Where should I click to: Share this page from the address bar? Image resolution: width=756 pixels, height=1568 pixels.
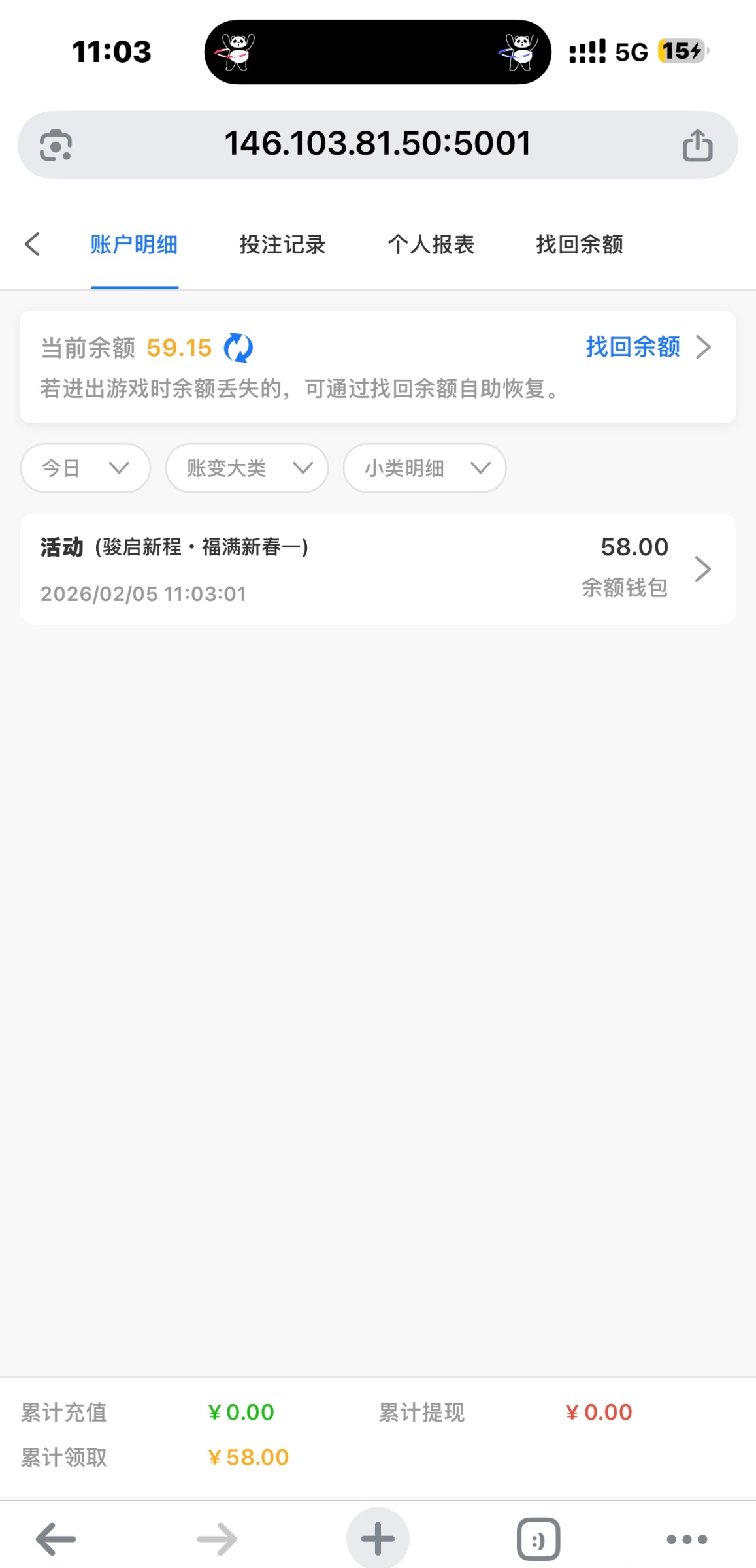697,144
